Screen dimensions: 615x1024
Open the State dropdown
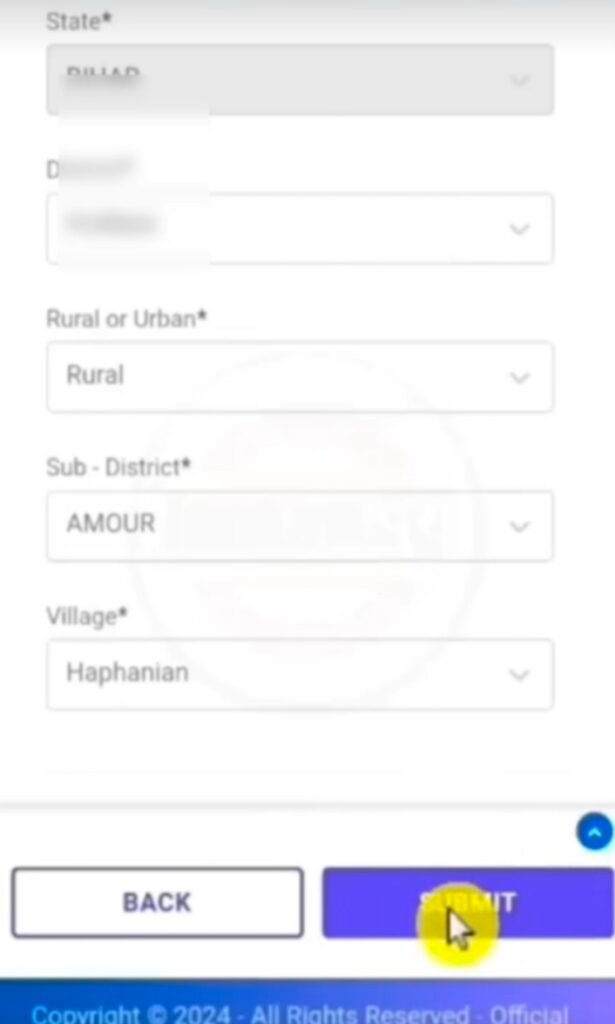(x=300, y=80)
